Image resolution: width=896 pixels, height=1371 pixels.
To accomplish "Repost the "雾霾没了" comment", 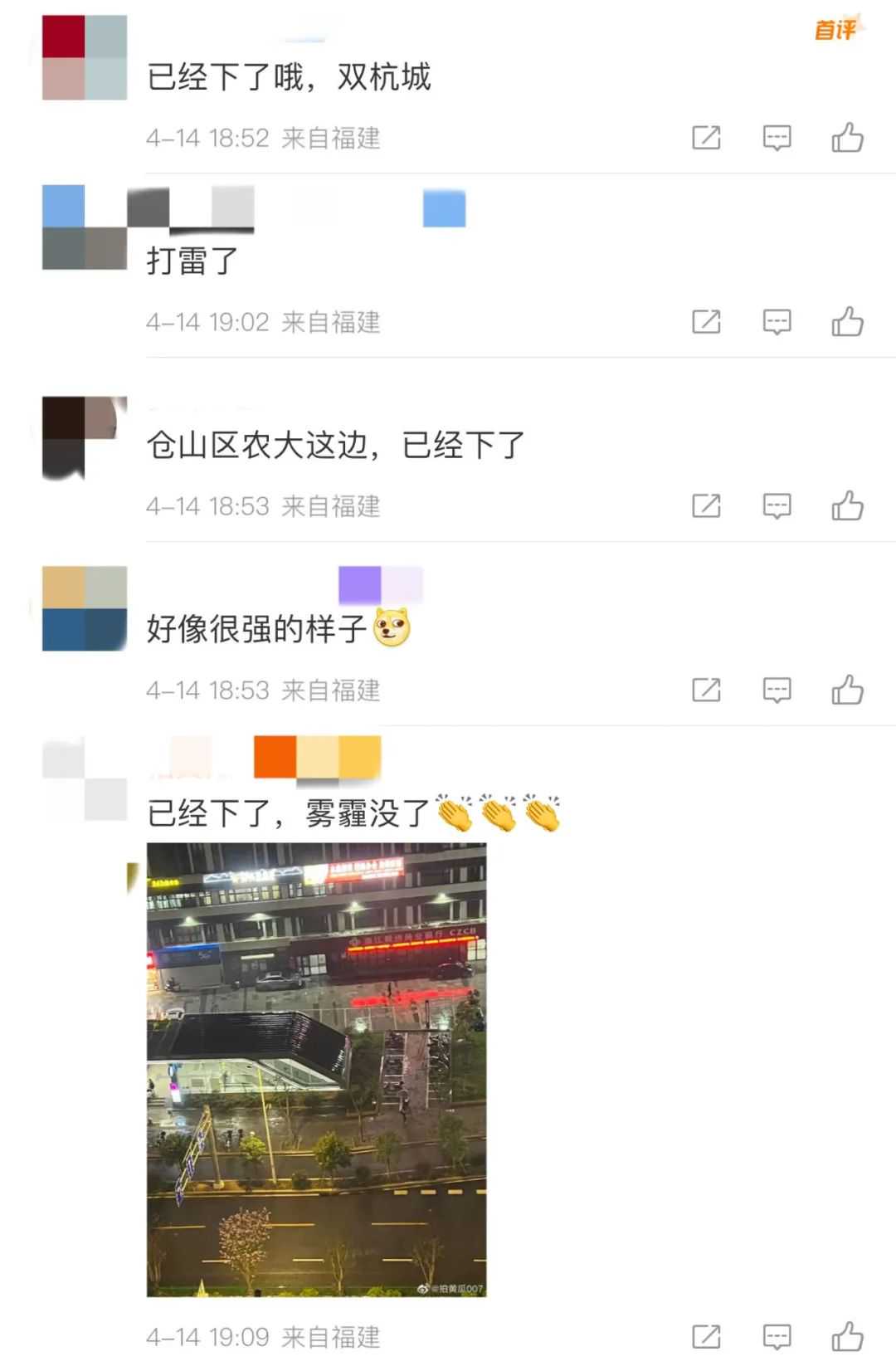I will click(706, 1337).
